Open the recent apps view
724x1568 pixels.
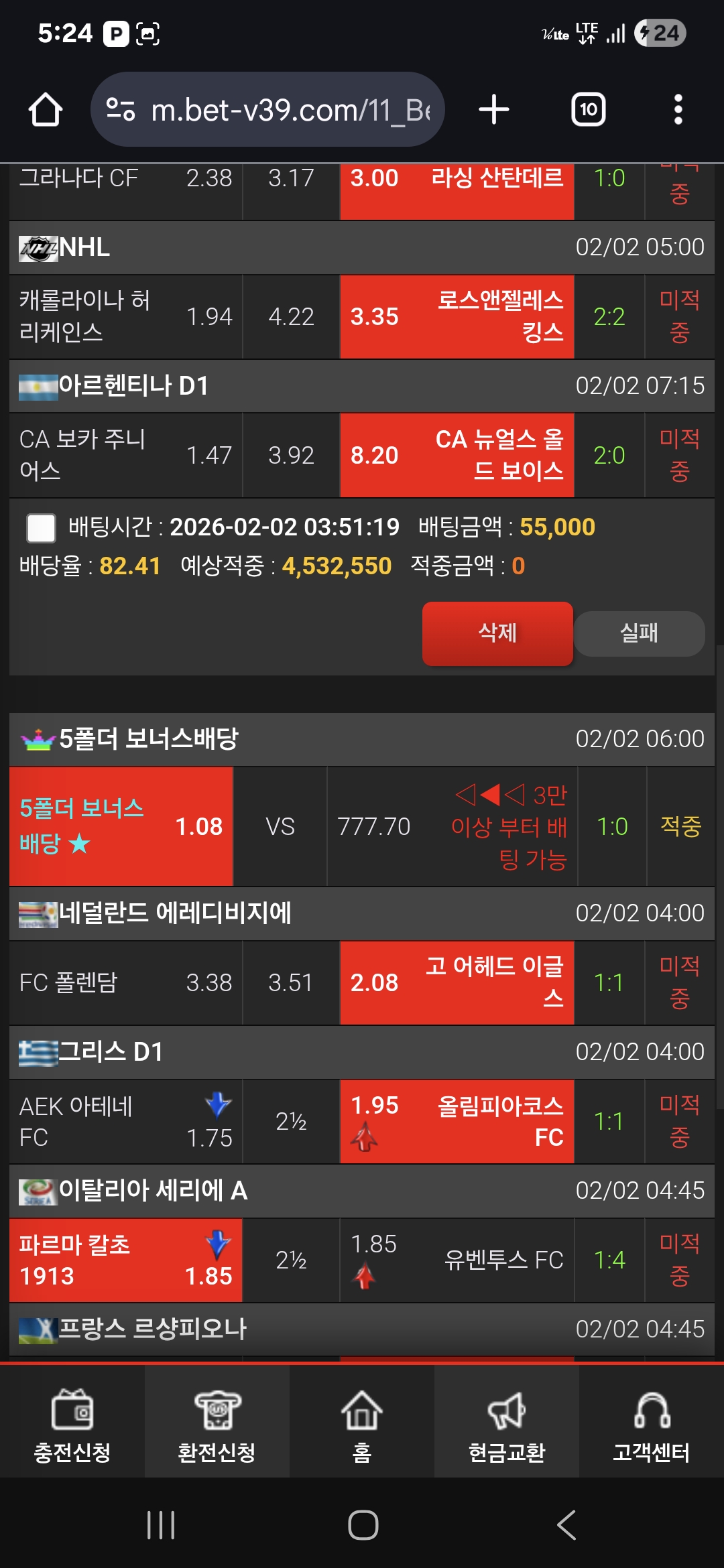[x=161, y=1525]
